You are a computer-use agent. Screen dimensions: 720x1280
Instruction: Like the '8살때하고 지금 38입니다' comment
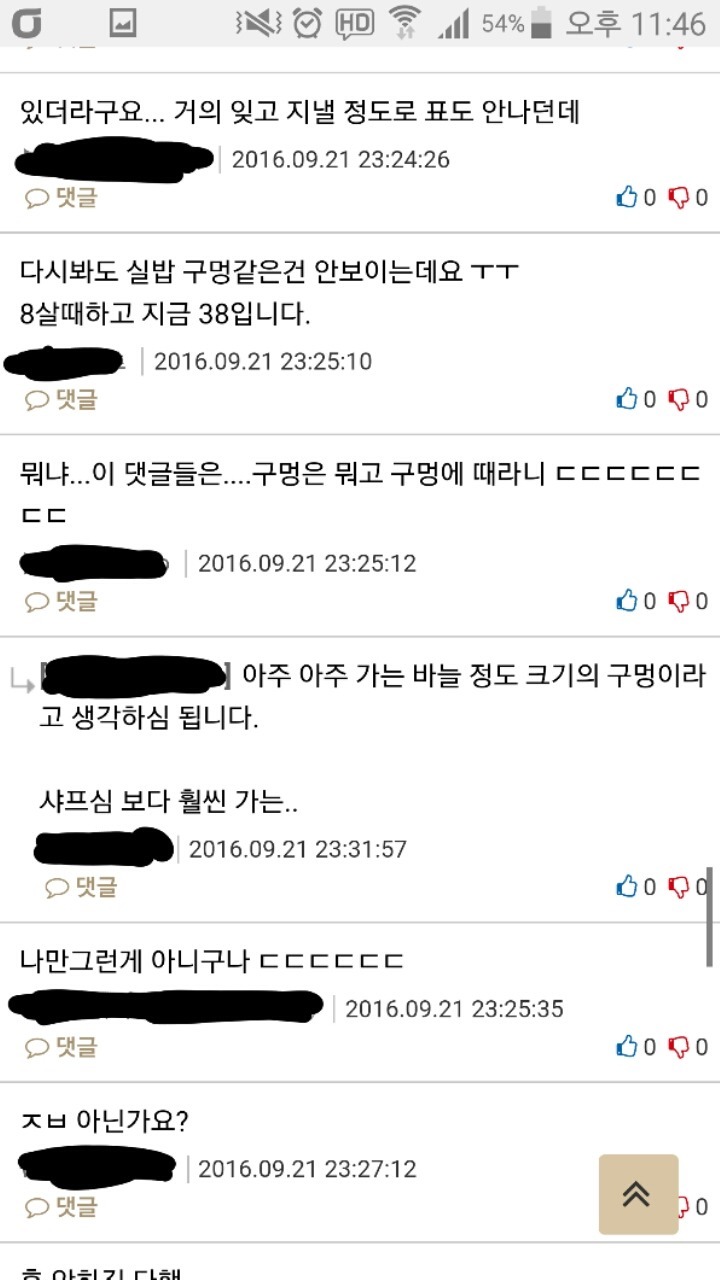click(628, 400)
